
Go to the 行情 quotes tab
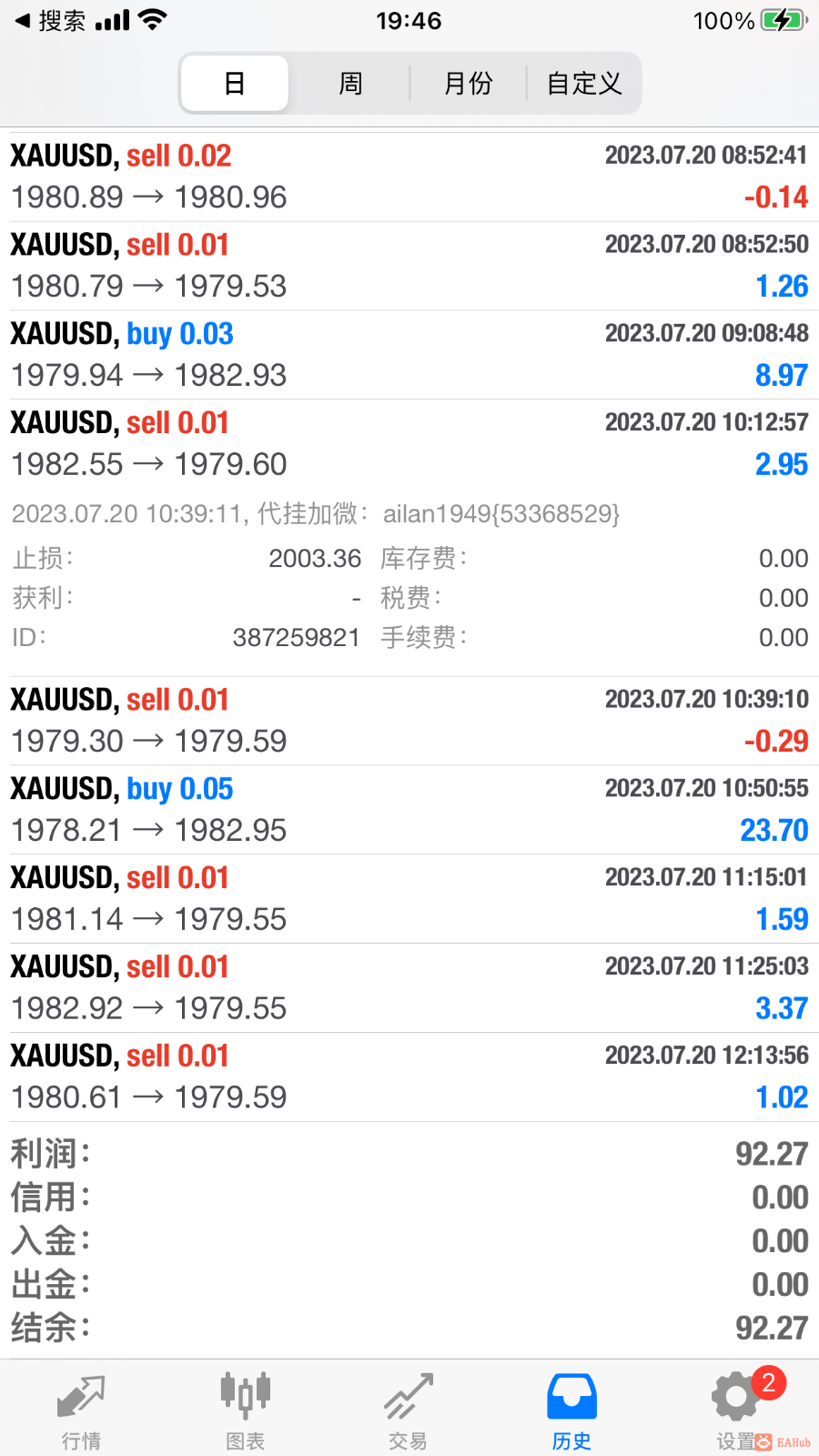[x=81, y=1409]
